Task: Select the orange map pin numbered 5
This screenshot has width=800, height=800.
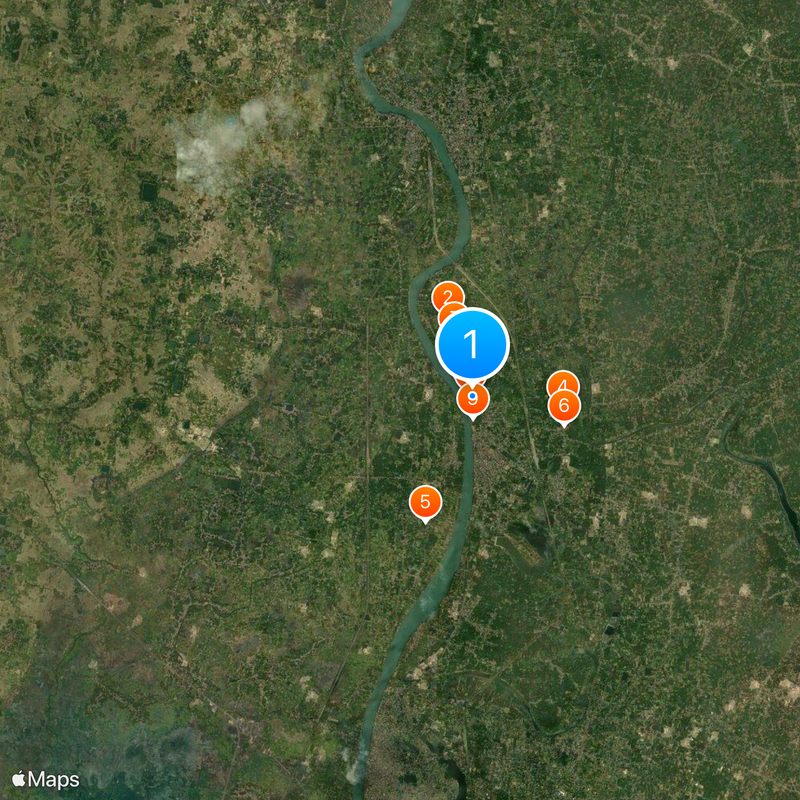Action: coord(425,502)
